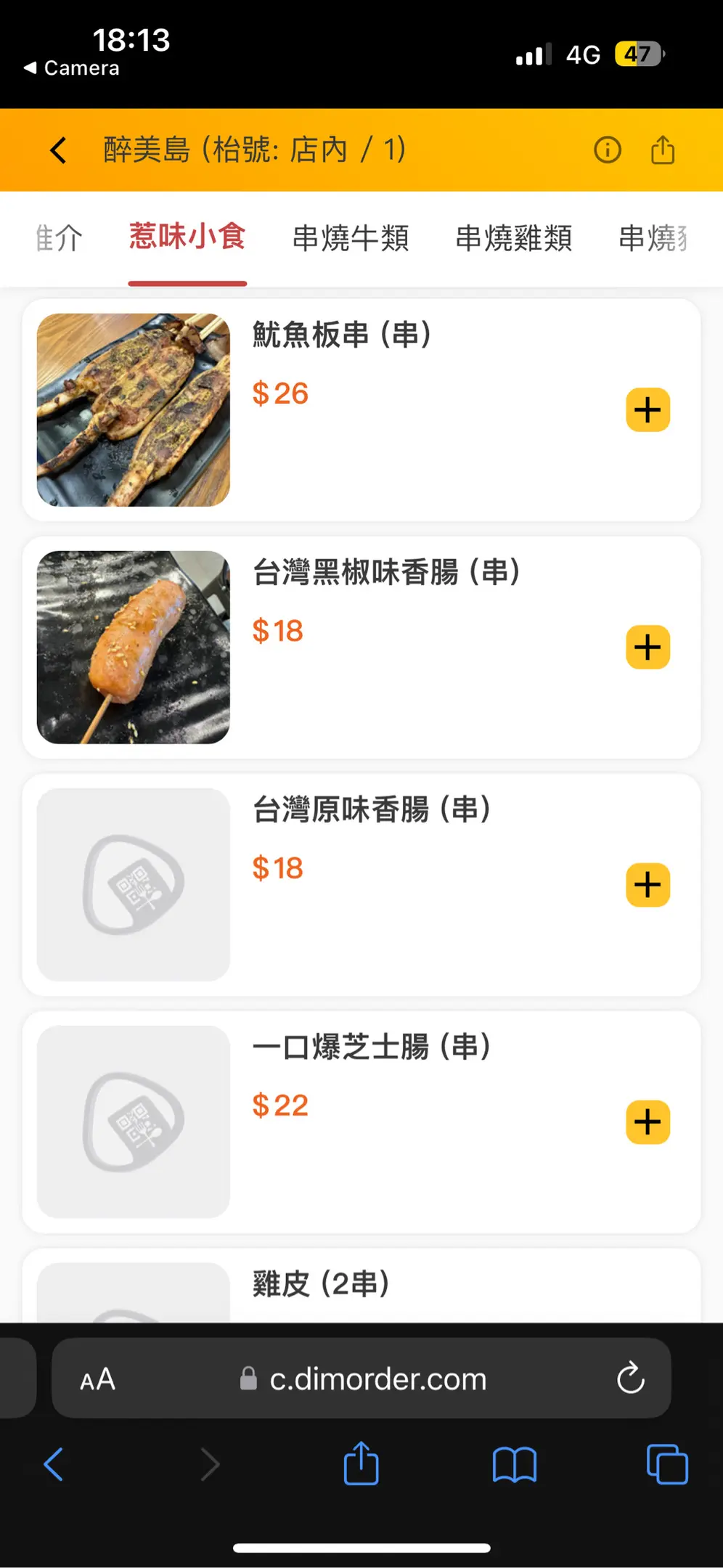This screenshot has width=723, height=1568.
Task: Show all open Safari tabs
Action: (666, 1464)
